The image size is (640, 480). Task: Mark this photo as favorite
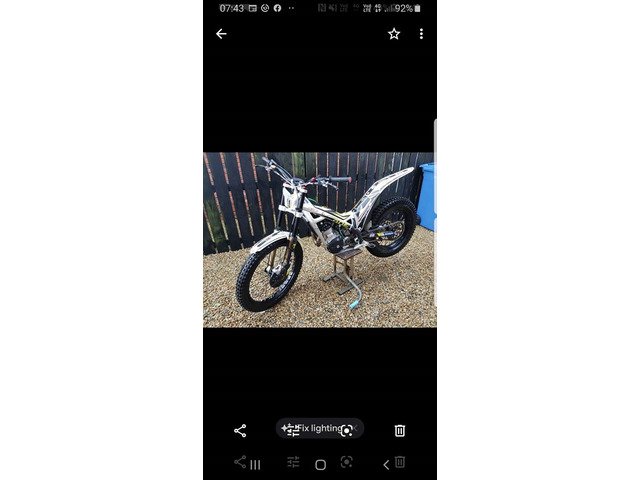tap(394, 34)
